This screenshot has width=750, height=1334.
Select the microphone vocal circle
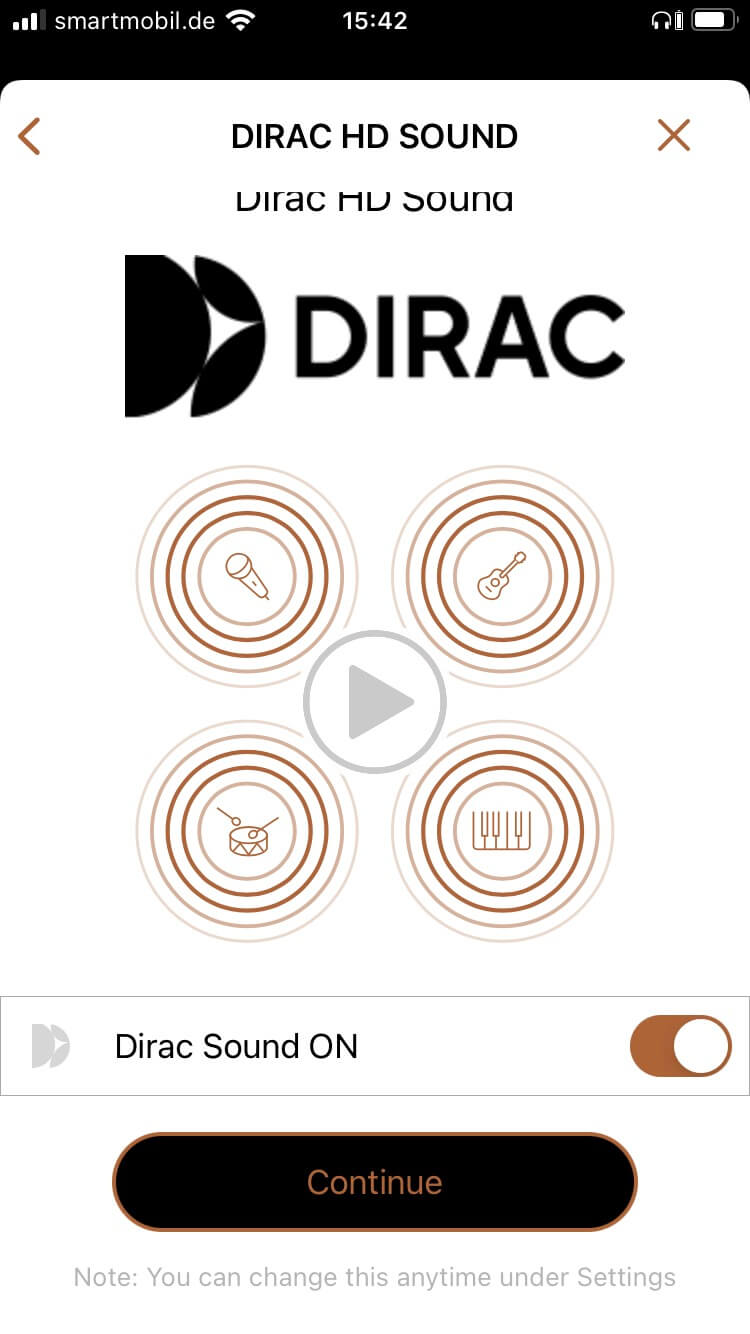click(247, 576)
